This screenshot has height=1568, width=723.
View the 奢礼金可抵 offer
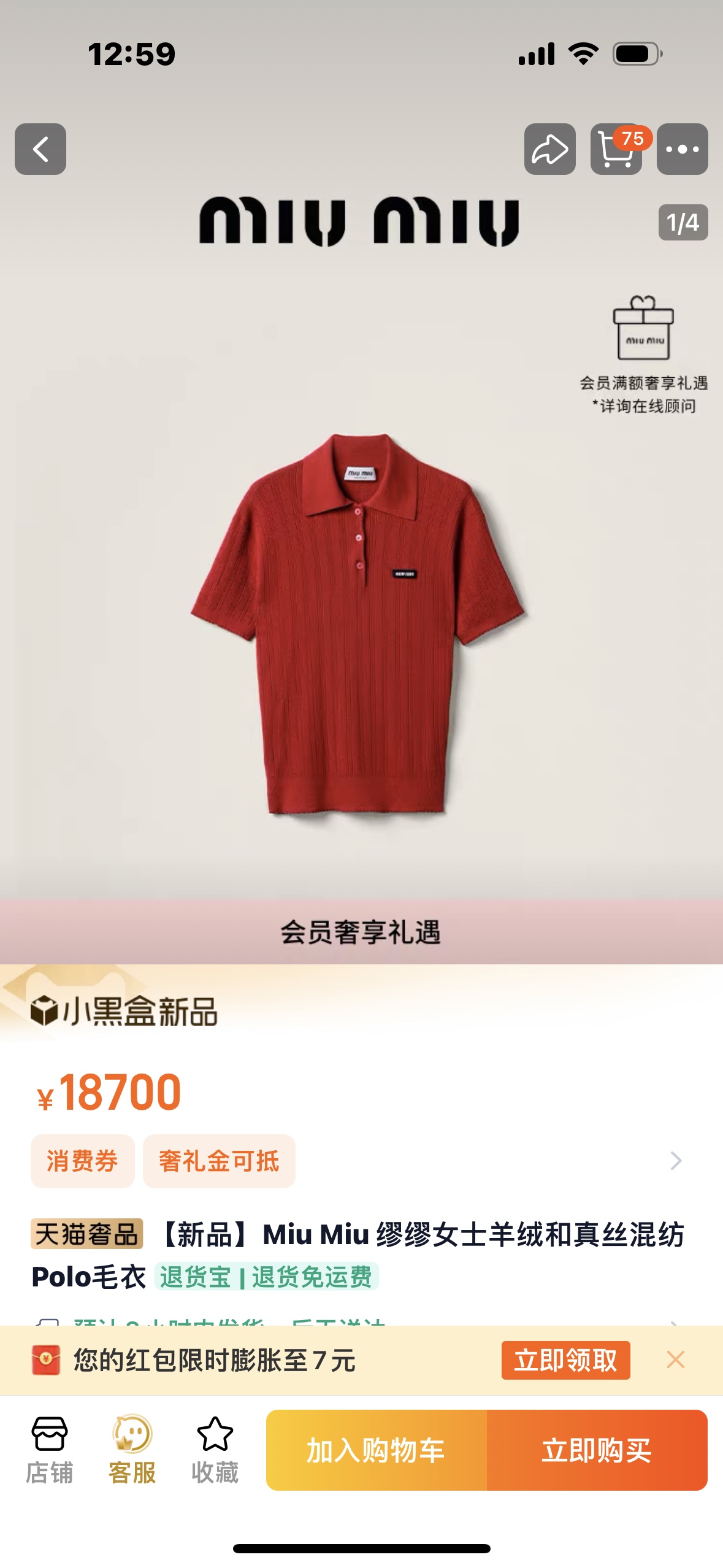(x=219, y=1161)
